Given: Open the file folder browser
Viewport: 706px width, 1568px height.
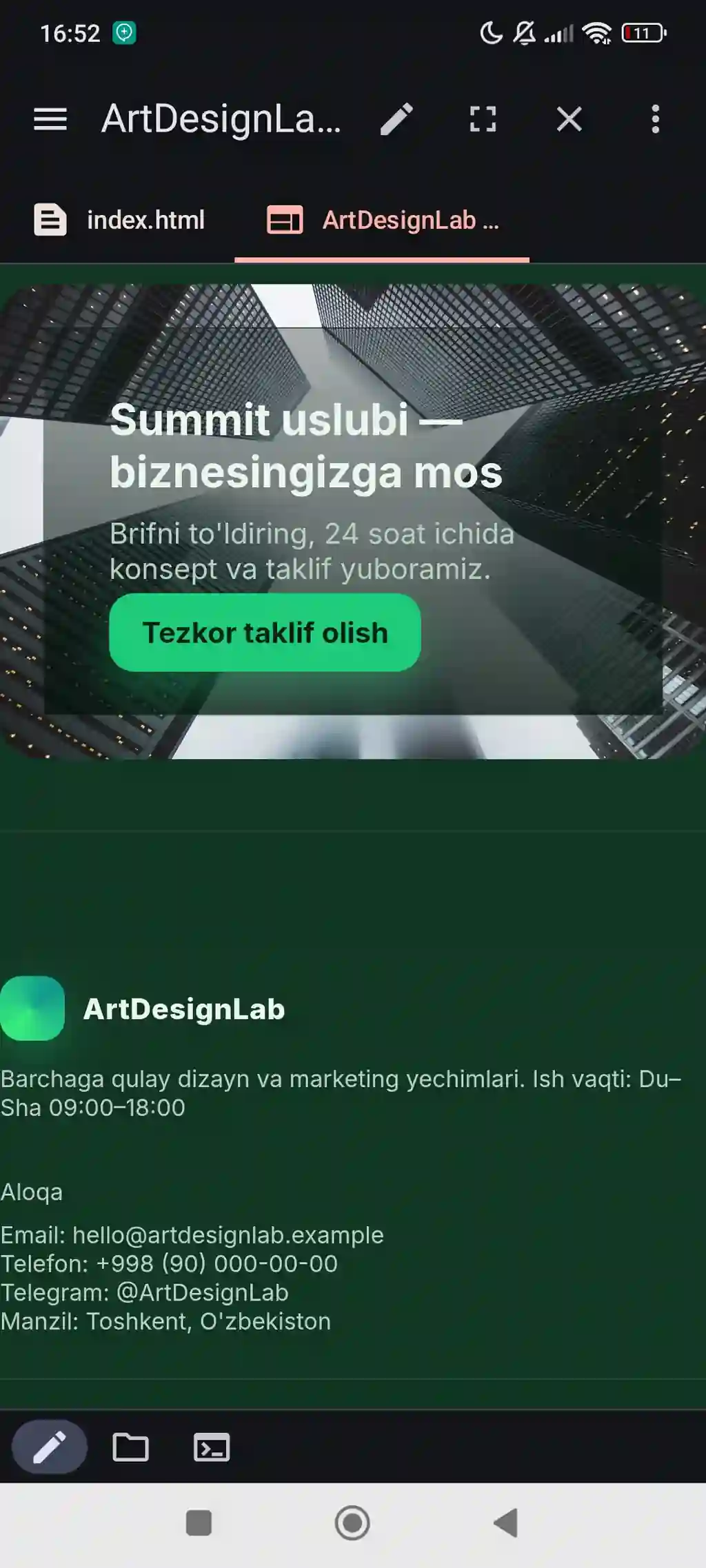Looking at the screenshot, I should pos(130,1447).
